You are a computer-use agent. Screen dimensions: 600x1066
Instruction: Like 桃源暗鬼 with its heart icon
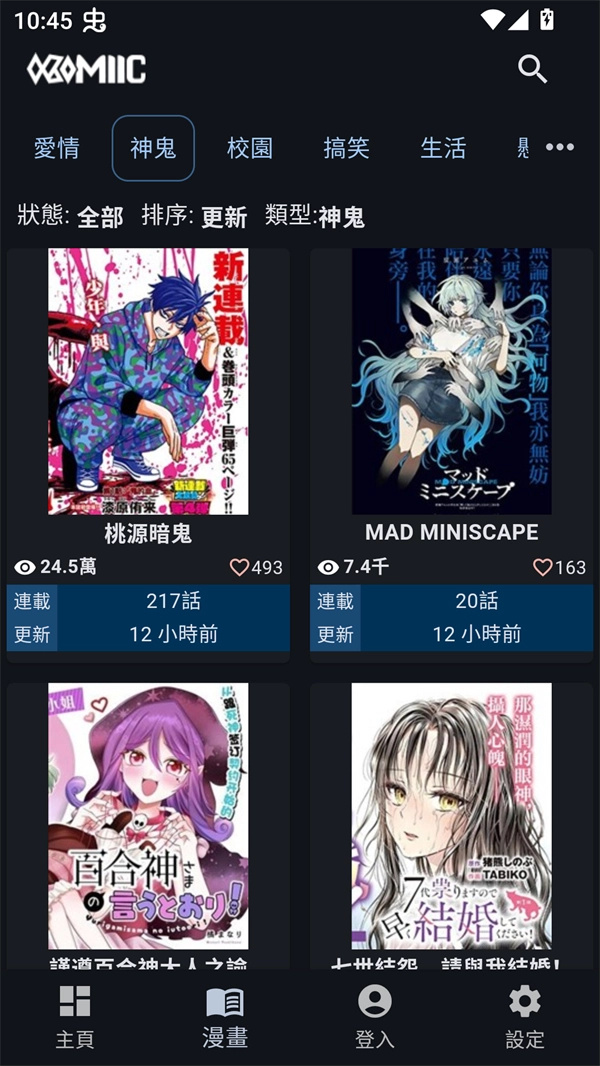[240, 567]
